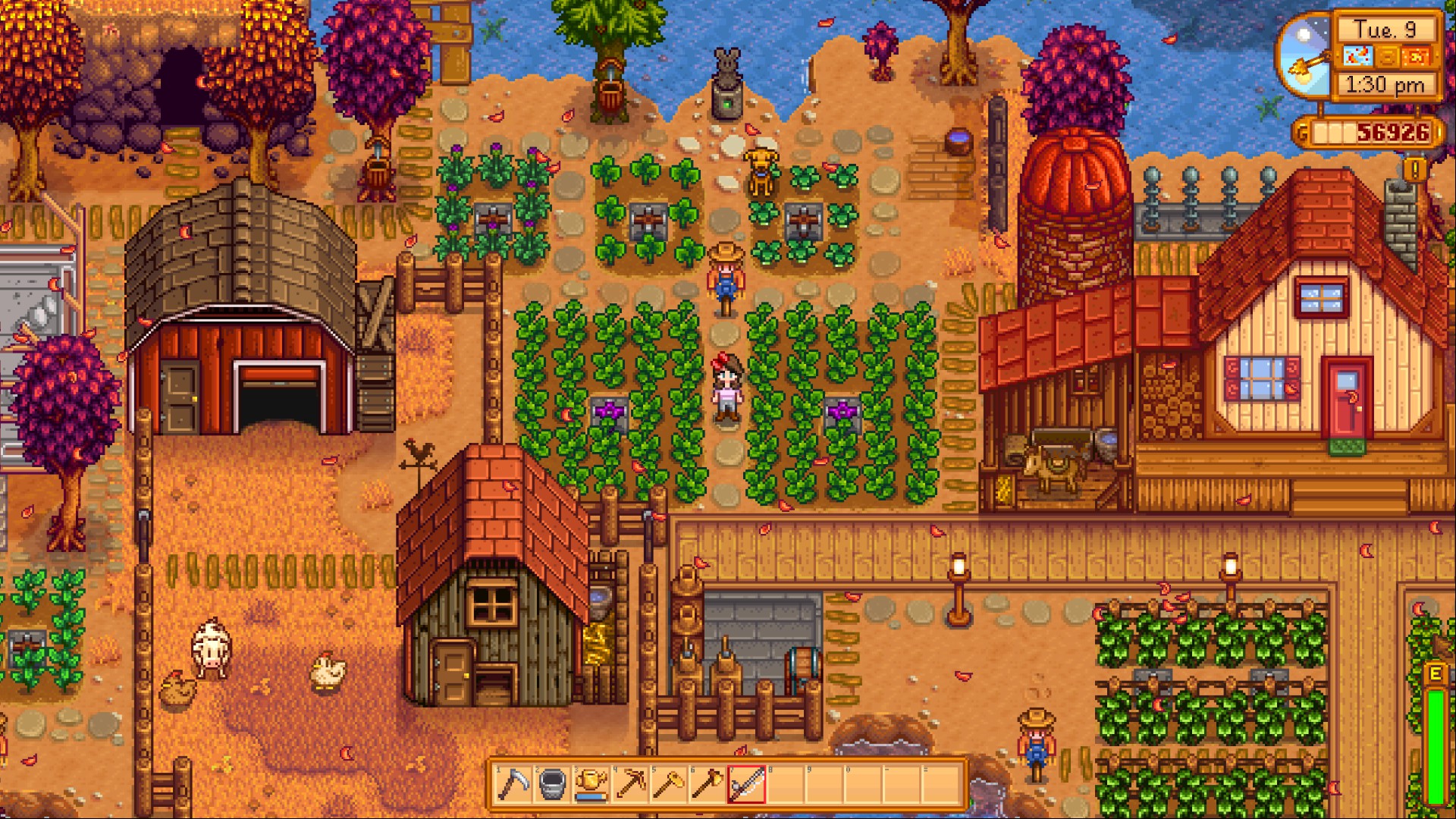The width and height of the screenshot is (1456, 819).
Task: Select the golden hoe in slot 5
Action: pos(670,784)
